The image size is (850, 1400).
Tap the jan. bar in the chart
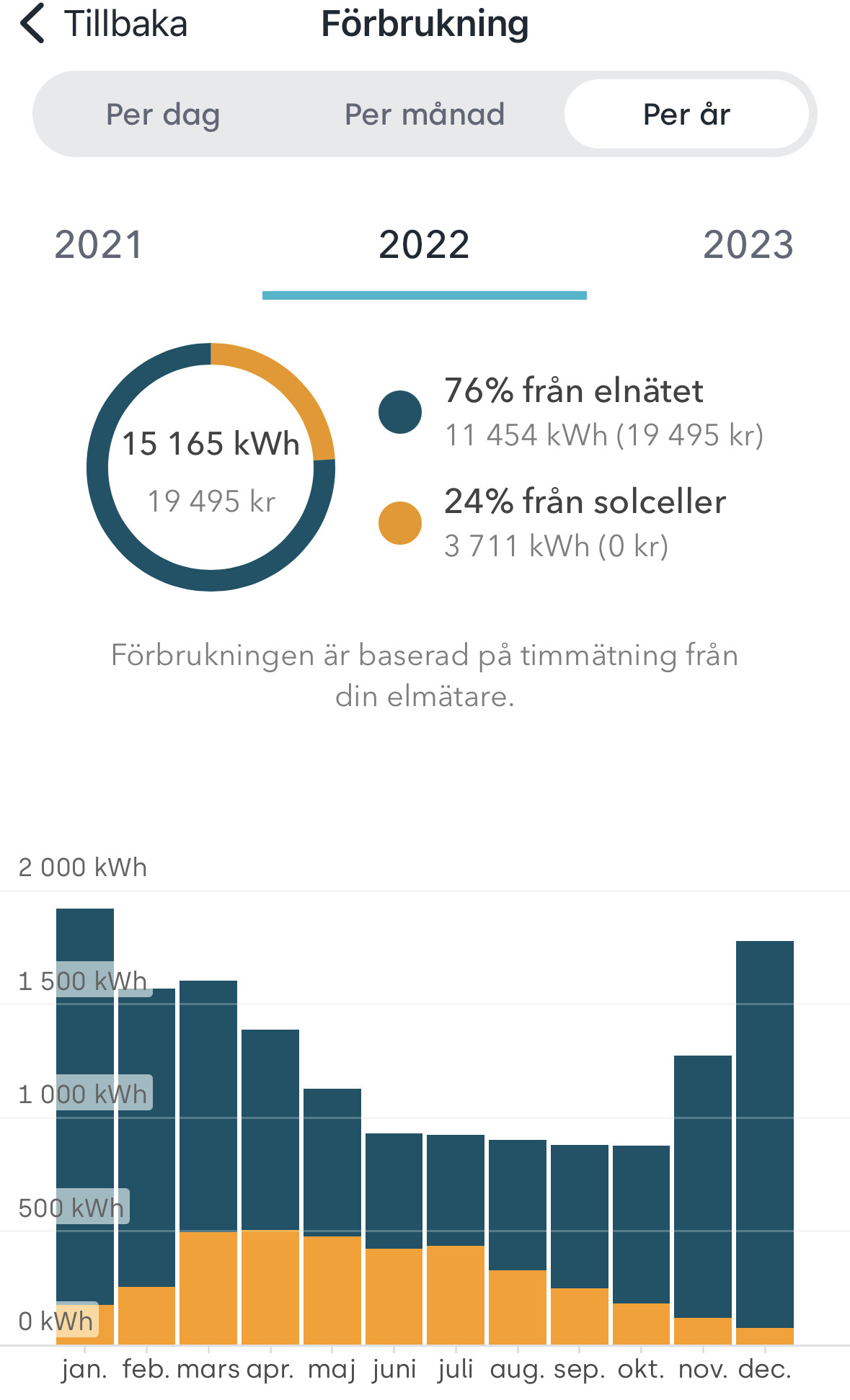85,1126
